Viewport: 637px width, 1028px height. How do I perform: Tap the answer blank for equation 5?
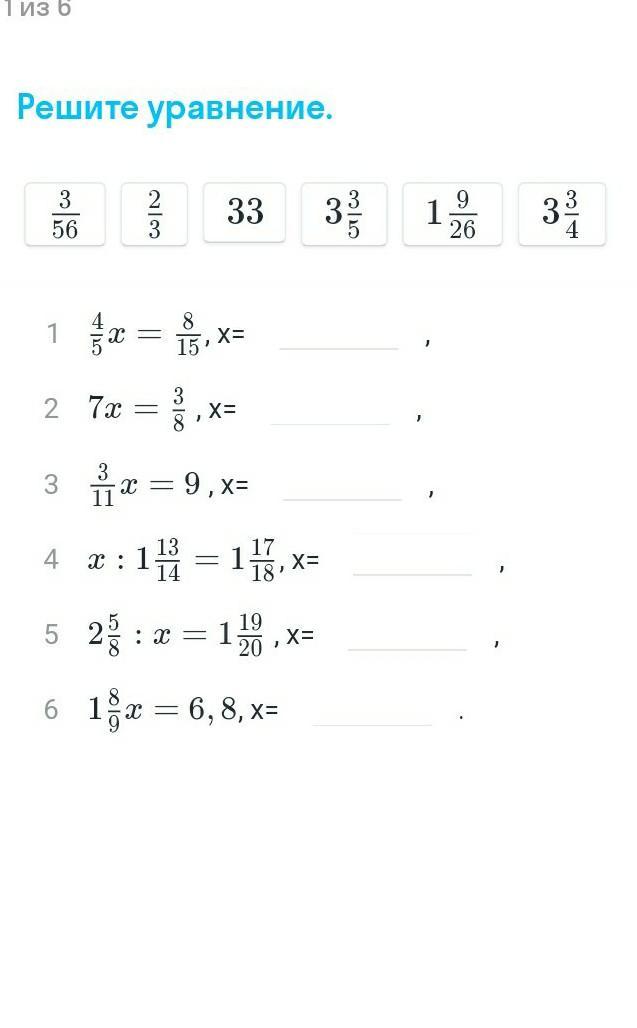pos(407,636)
